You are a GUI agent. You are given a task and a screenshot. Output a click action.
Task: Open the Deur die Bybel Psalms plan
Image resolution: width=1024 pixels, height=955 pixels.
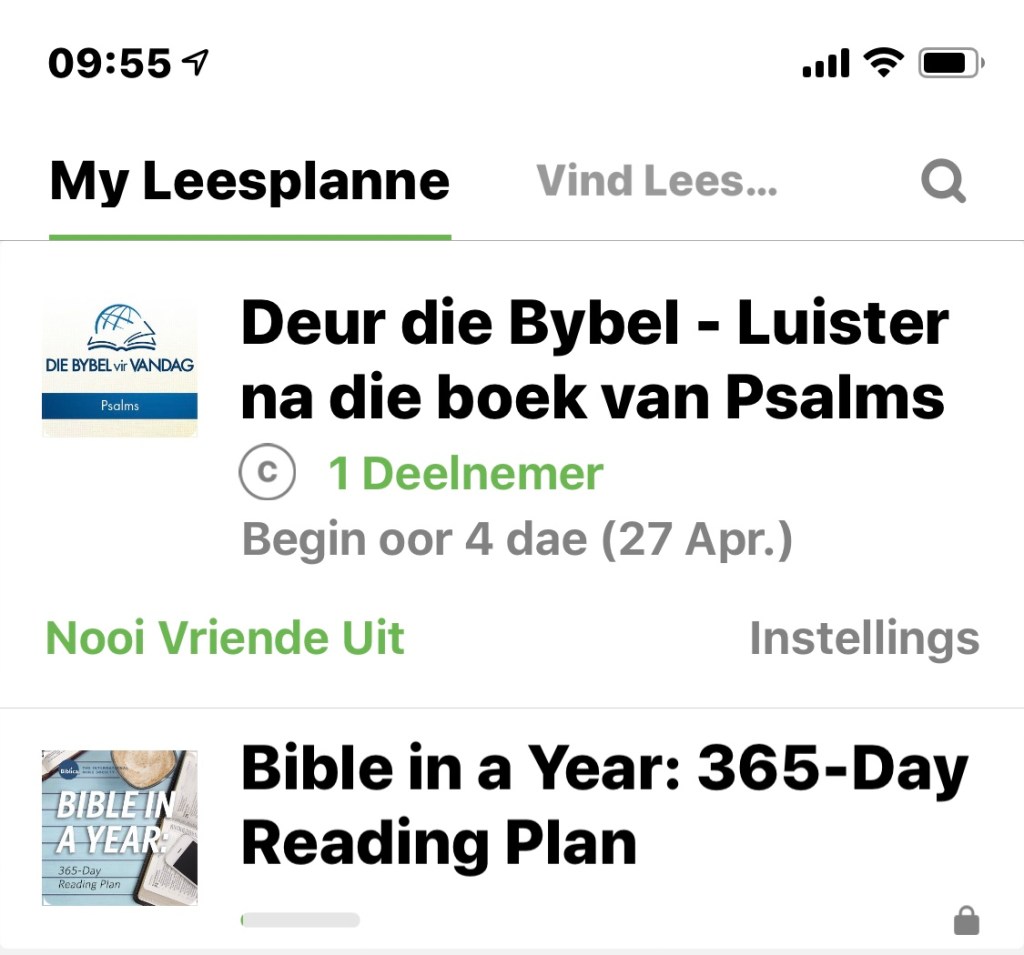[592, 360]
